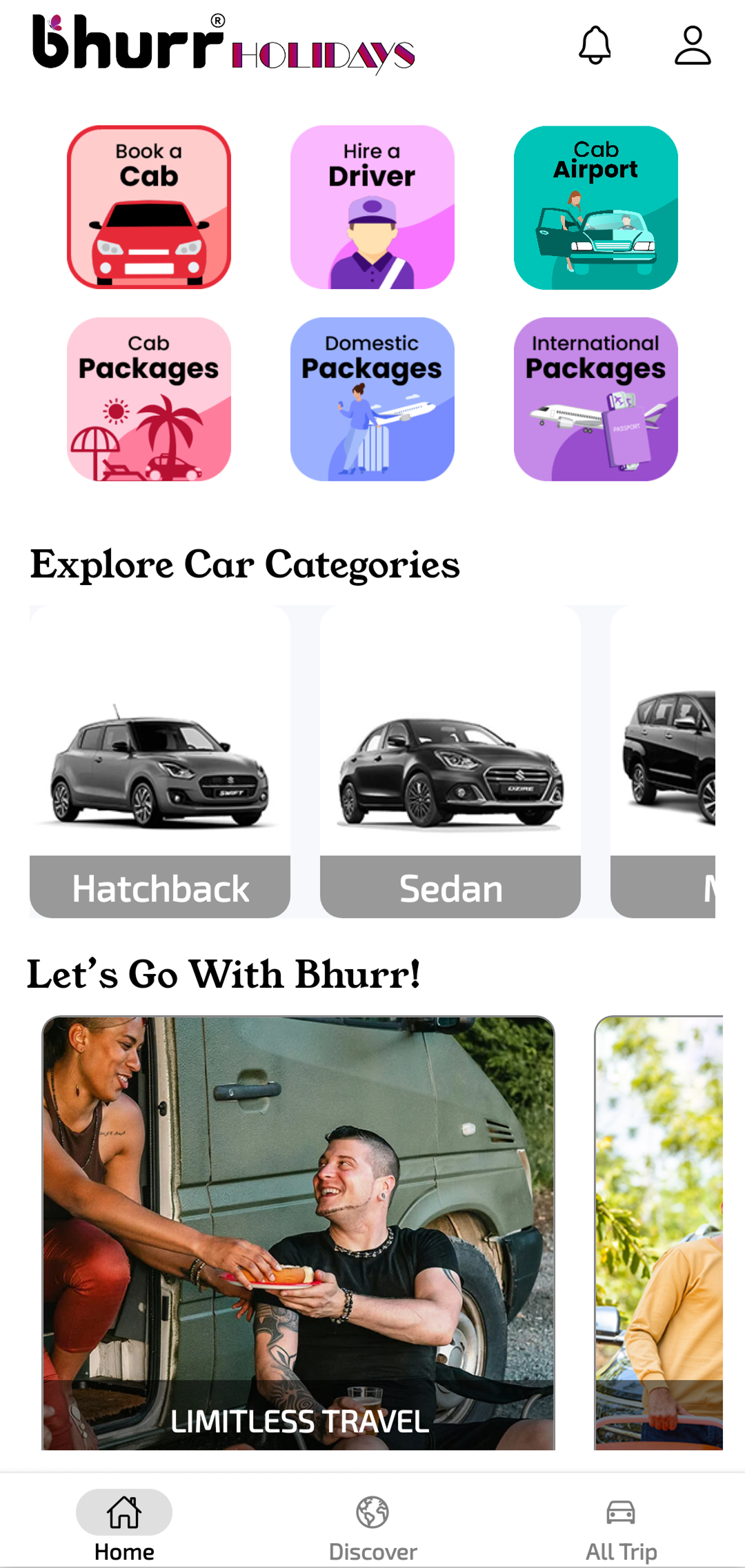The width and height of the screenshot is (745, 1568).
Task: Choose Hire a Driver
Action: (372, 207)
